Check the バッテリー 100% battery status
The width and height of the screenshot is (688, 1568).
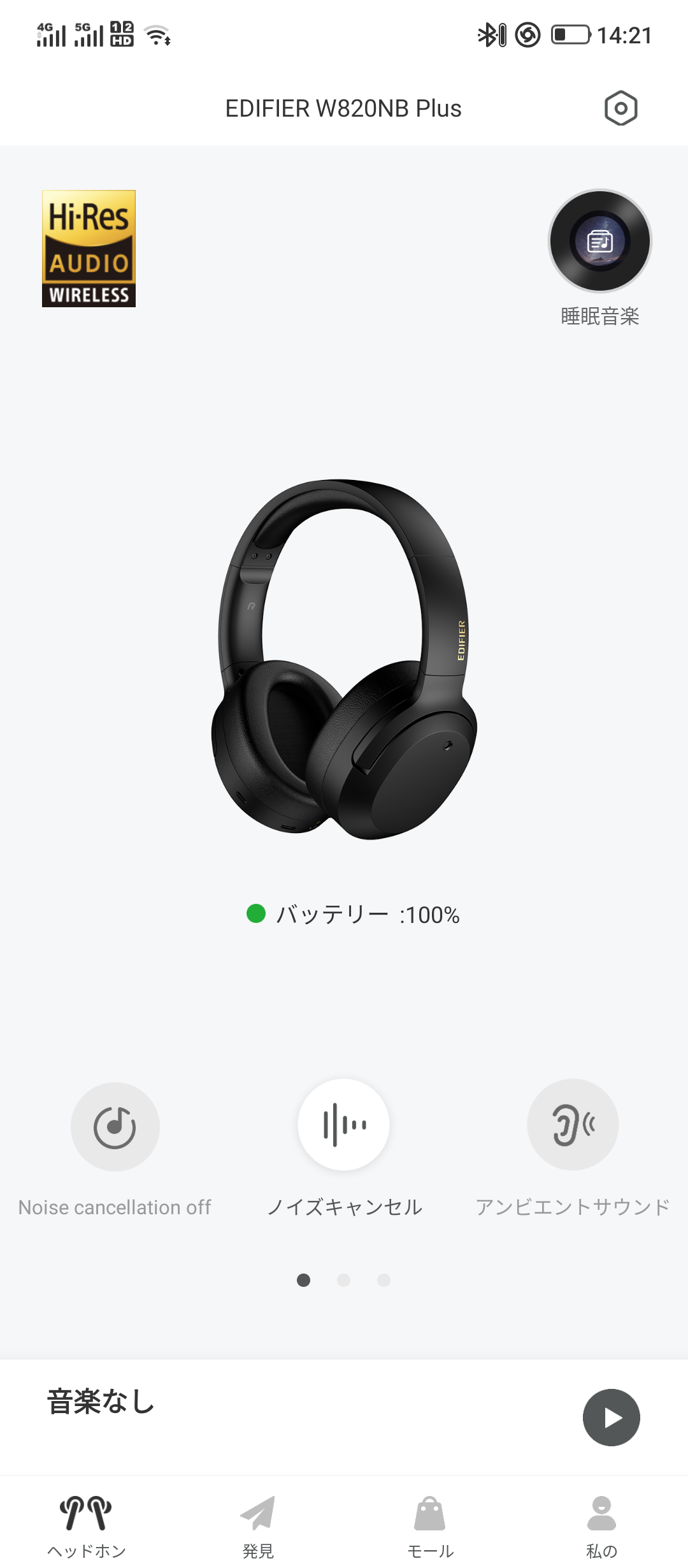click(354, 914)
